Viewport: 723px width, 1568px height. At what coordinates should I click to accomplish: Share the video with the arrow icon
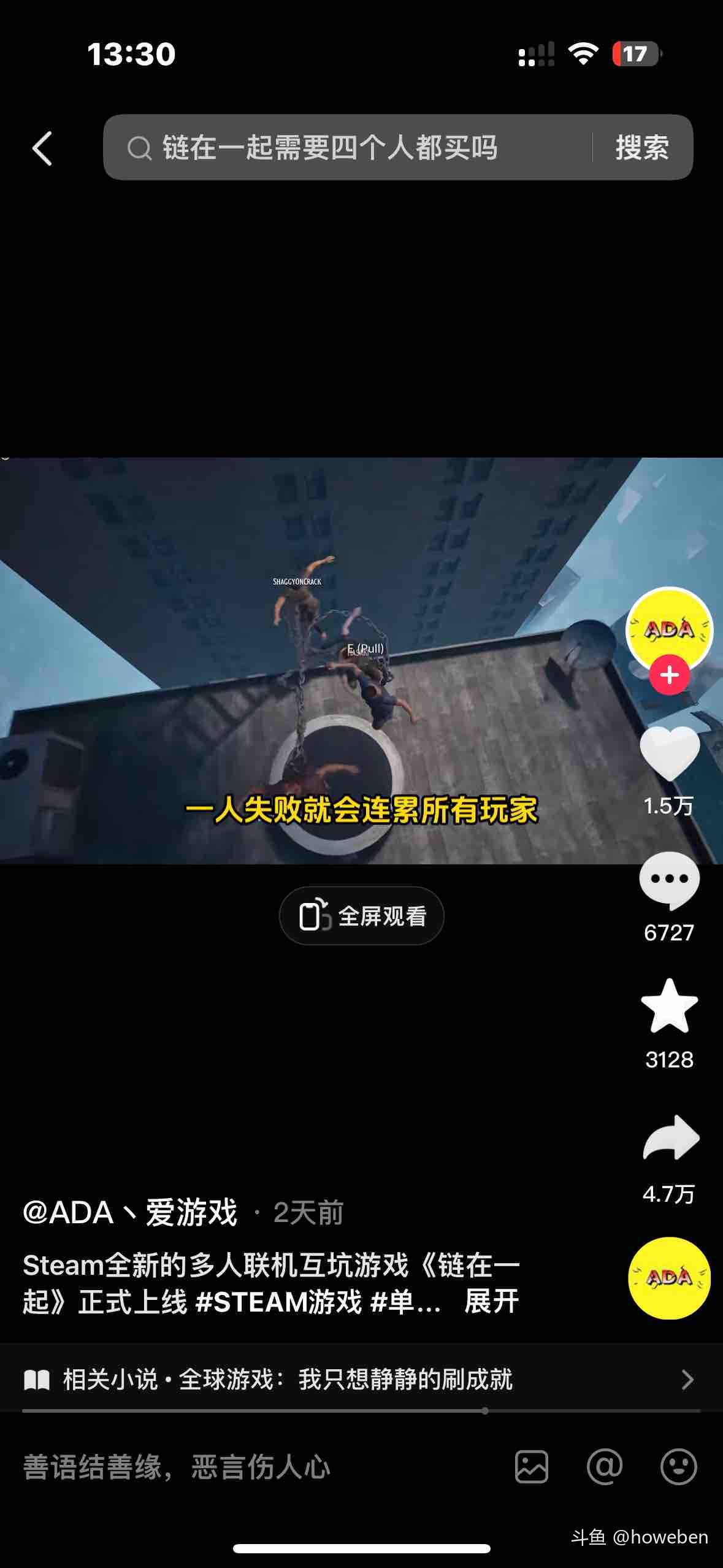(669, 1138)
